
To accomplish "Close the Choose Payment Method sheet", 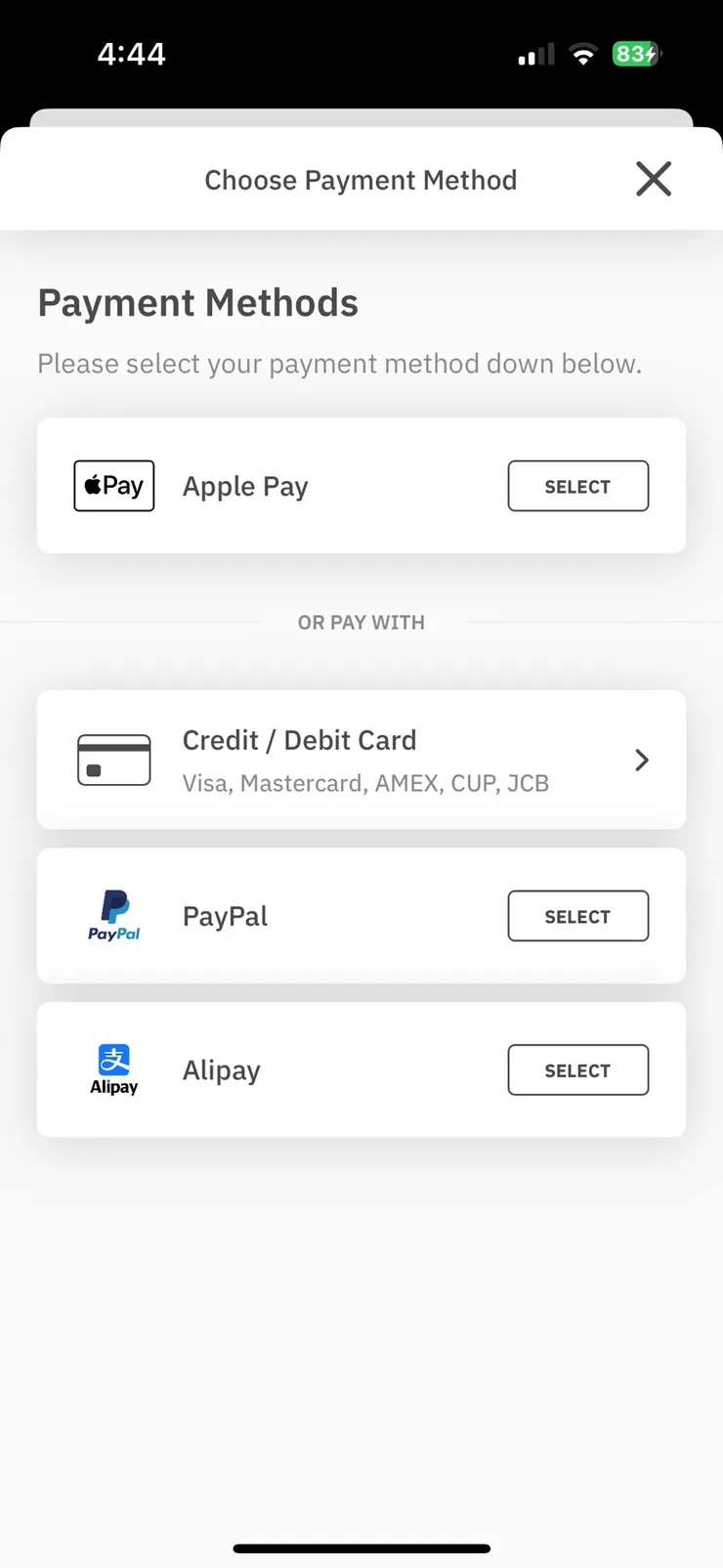I will 653,179.
